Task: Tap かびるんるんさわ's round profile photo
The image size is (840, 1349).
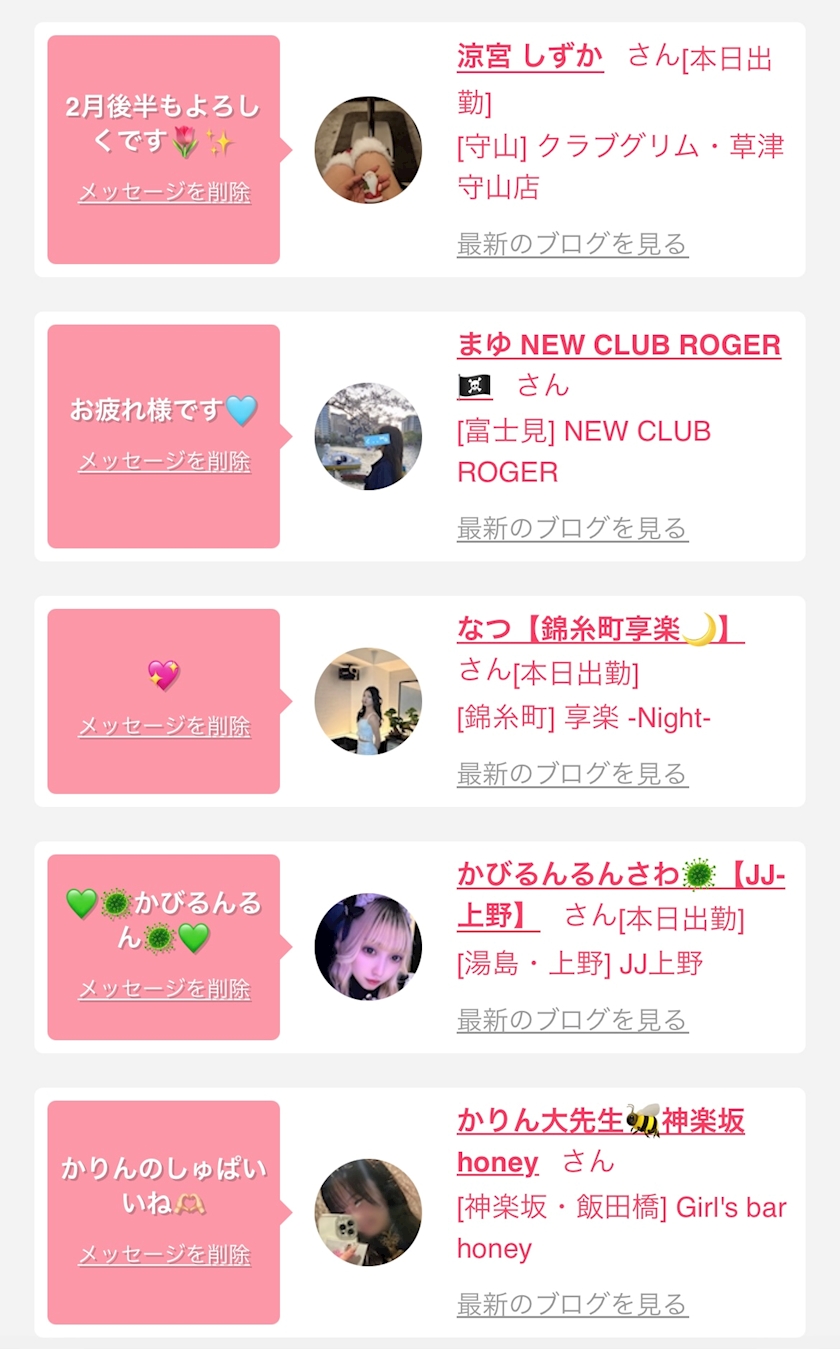Action: pyautogui.click(x=368, y=947)
